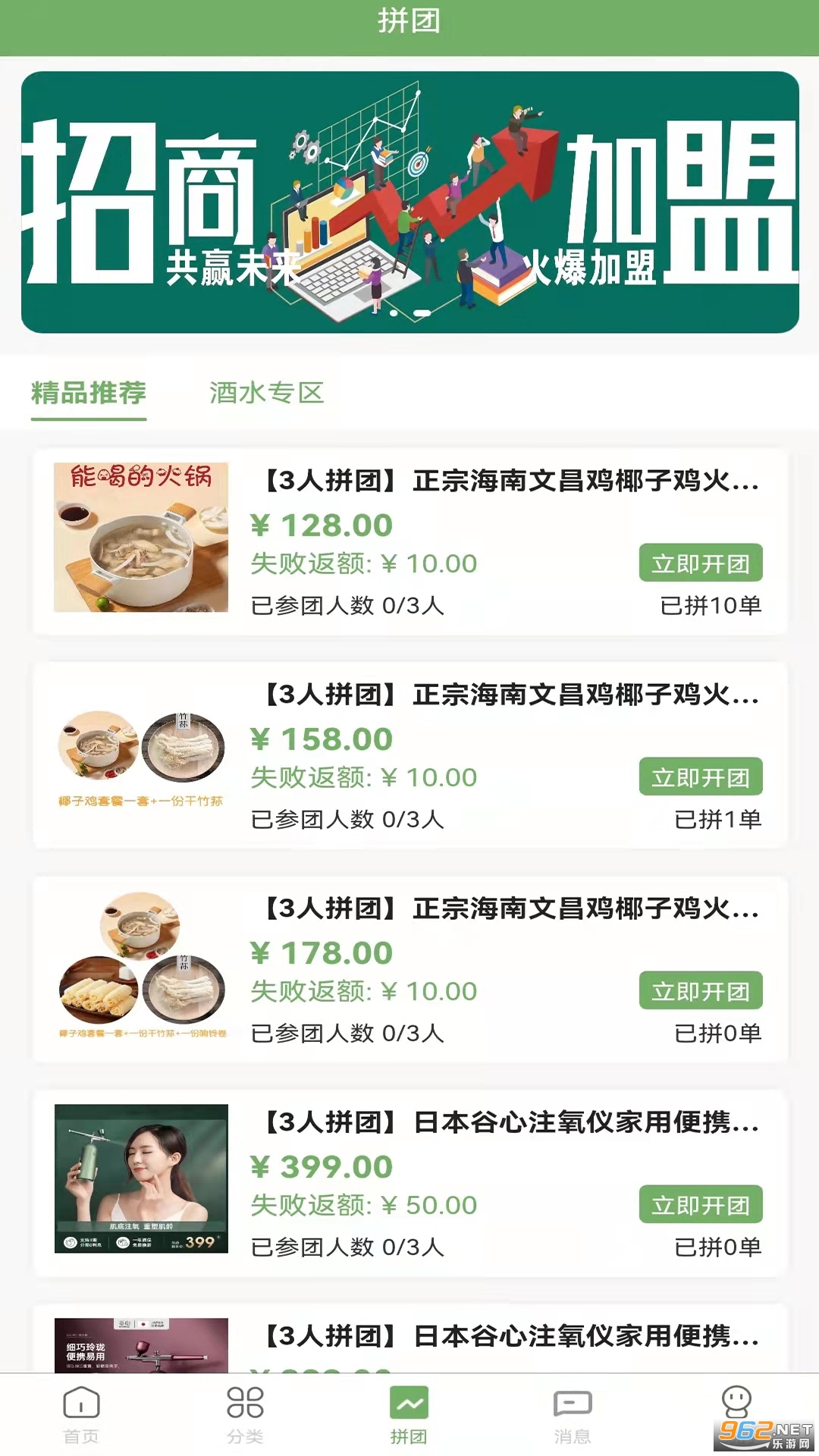This screenshot has height=1456, width=819.
Task: Start group buy for the ¥399.00 oxygen device
Action: pyautogui.click(x=700, y=1205)
